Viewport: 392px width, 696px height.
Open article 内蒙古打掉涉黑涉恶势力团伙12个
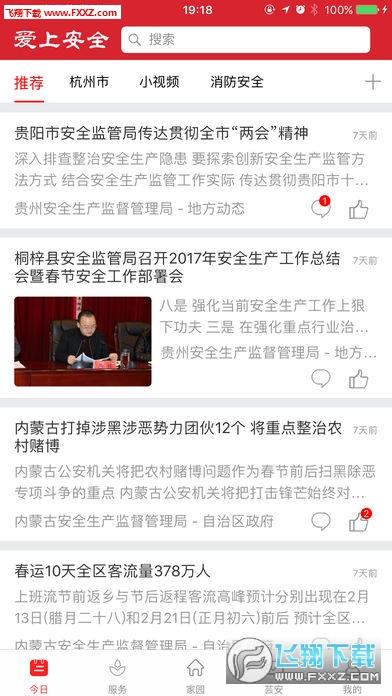[x=178, y=437]
